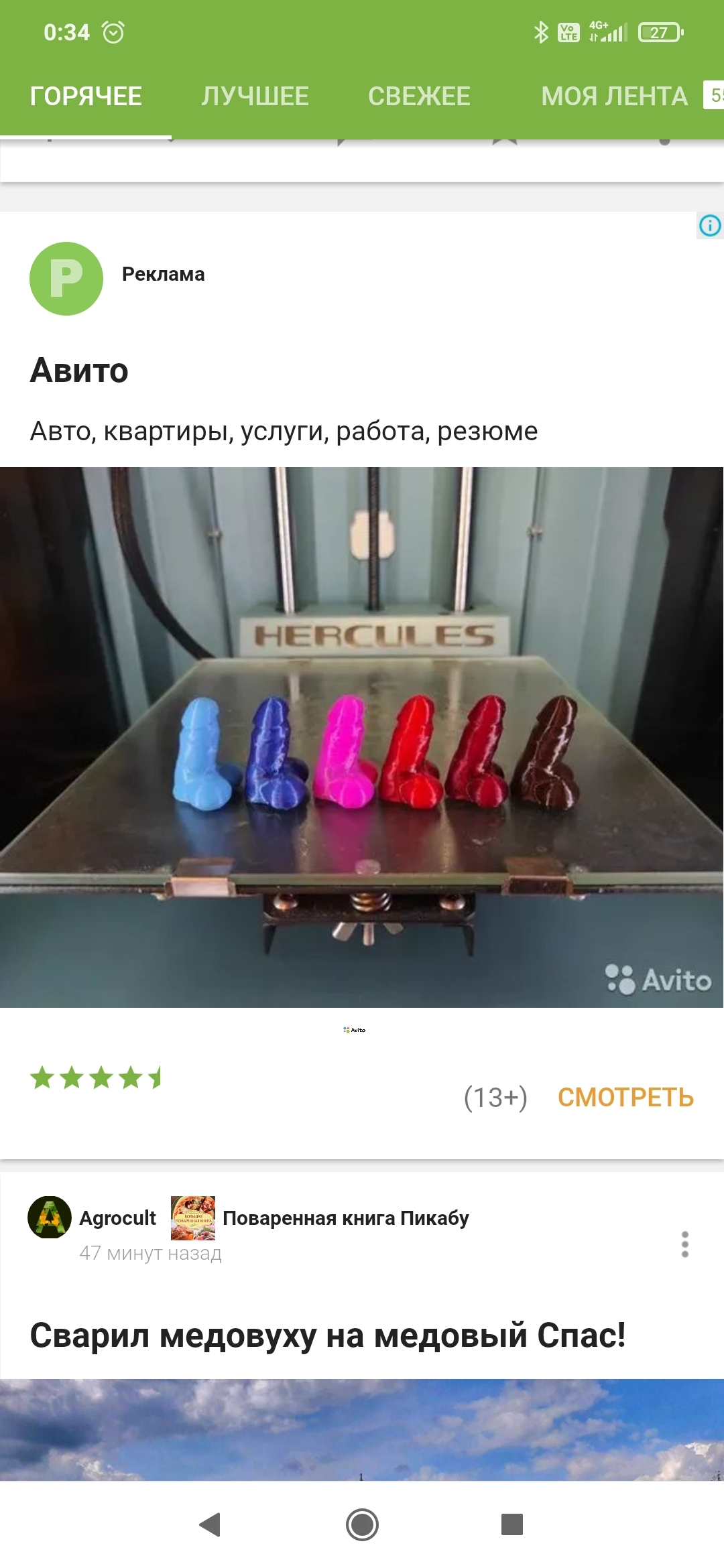The width and height of the screenshot is (724, 1568).
Task: Tap the ad info icon
Action: (x=710, y=225)
